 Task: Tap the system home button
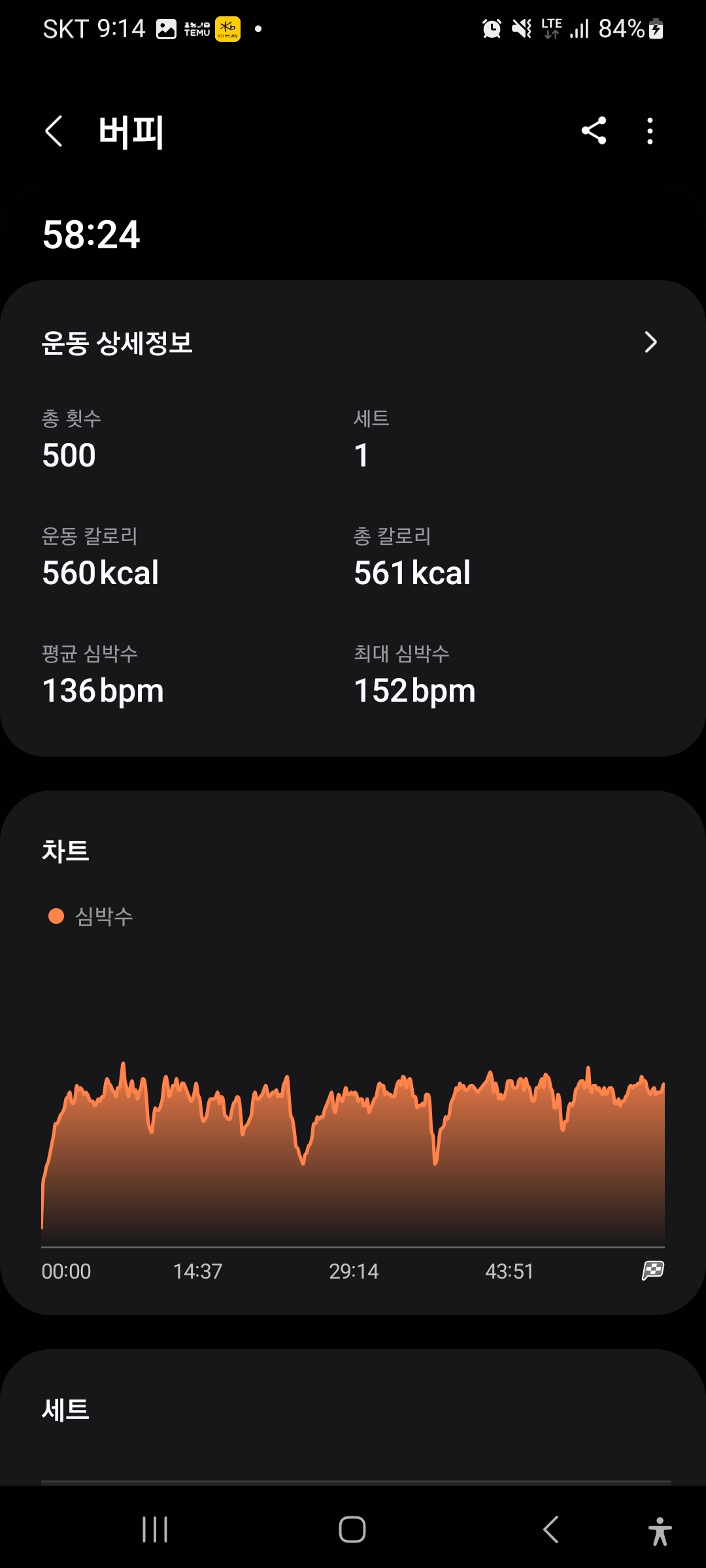coord(352,1529)
